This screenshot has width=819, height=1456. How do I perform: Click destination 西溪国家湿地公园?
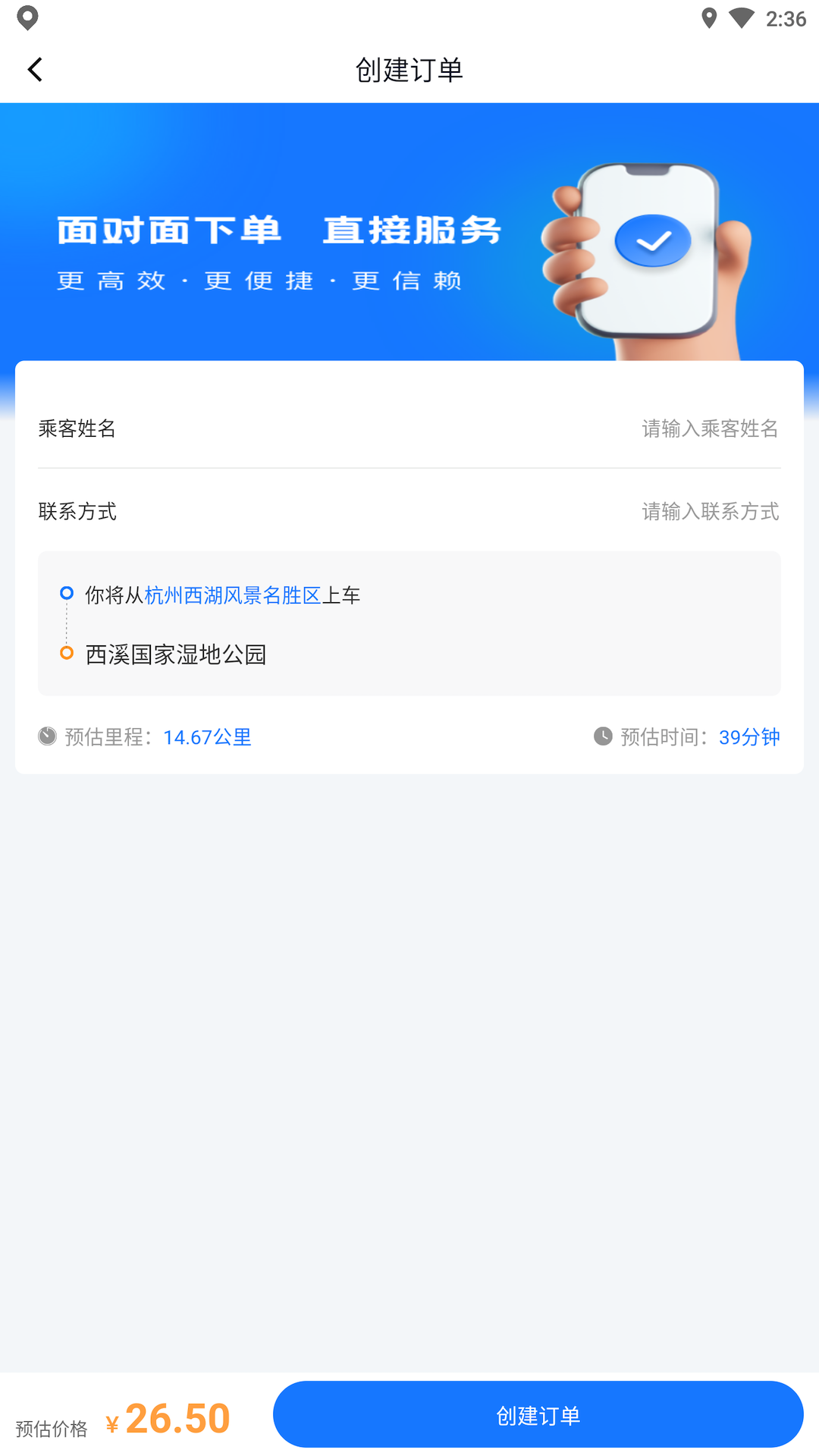pos(176,654)
